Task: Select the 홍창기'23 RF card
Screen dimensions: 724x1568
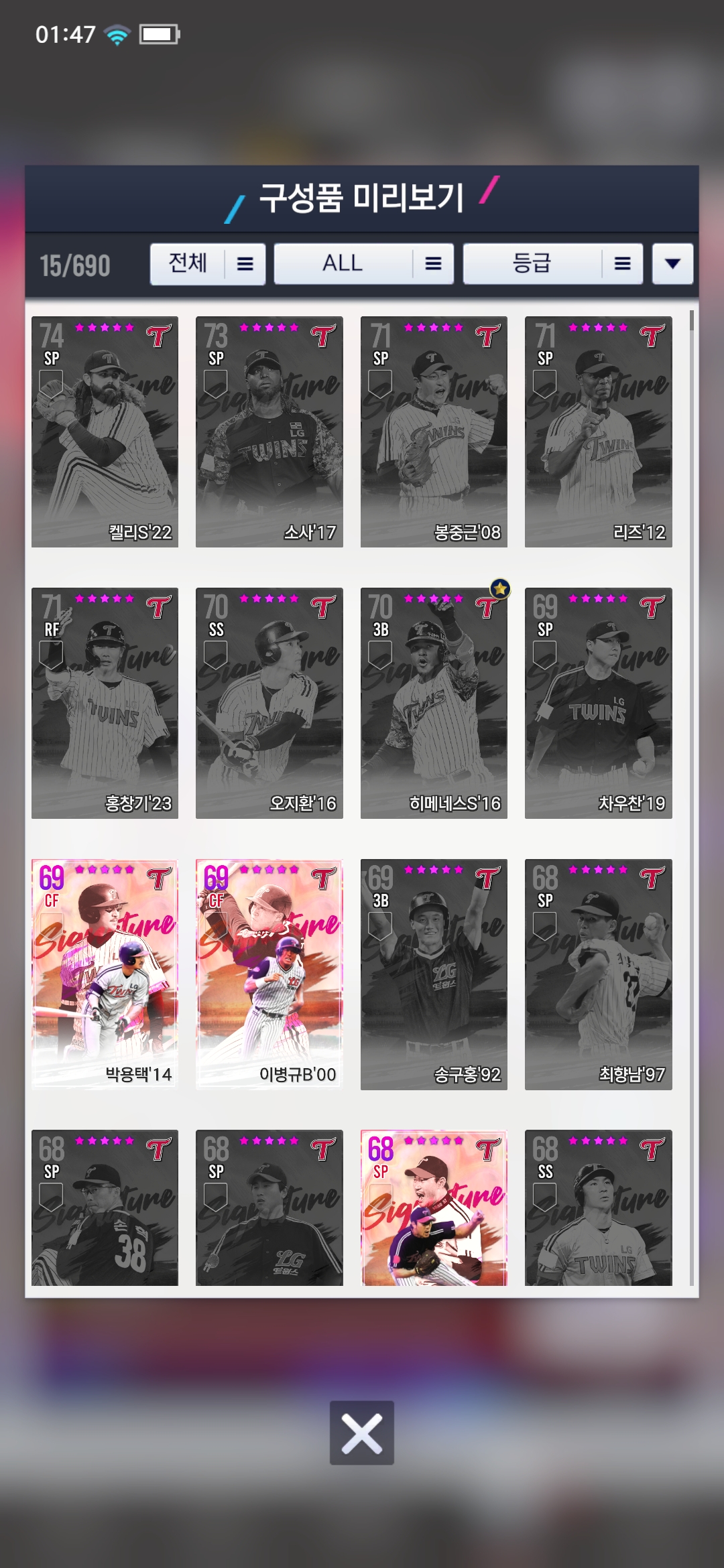Action: click(x=105, y=703)
